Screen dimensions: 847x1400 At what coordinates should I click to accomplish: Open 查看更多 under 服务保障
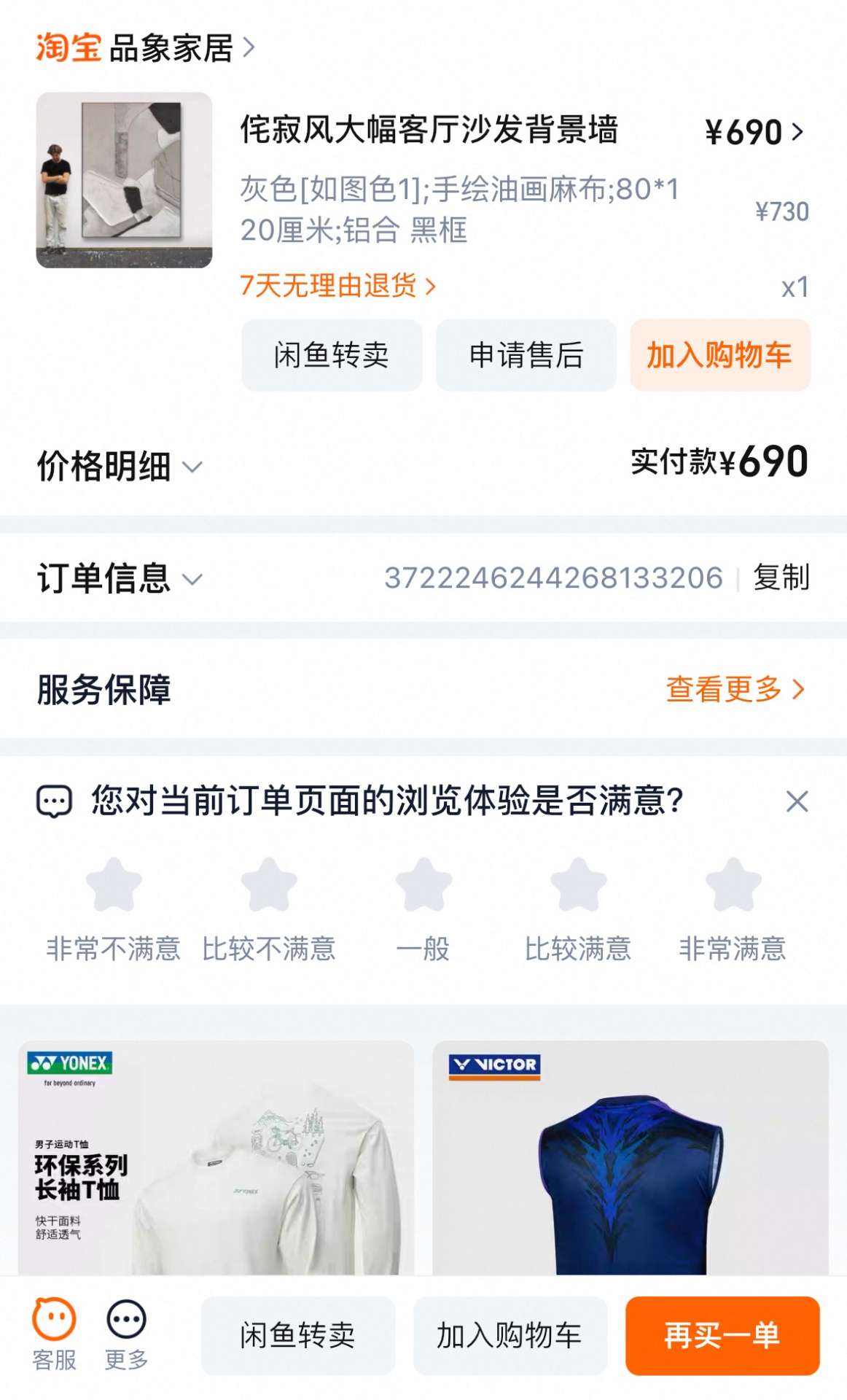(734, 689)
